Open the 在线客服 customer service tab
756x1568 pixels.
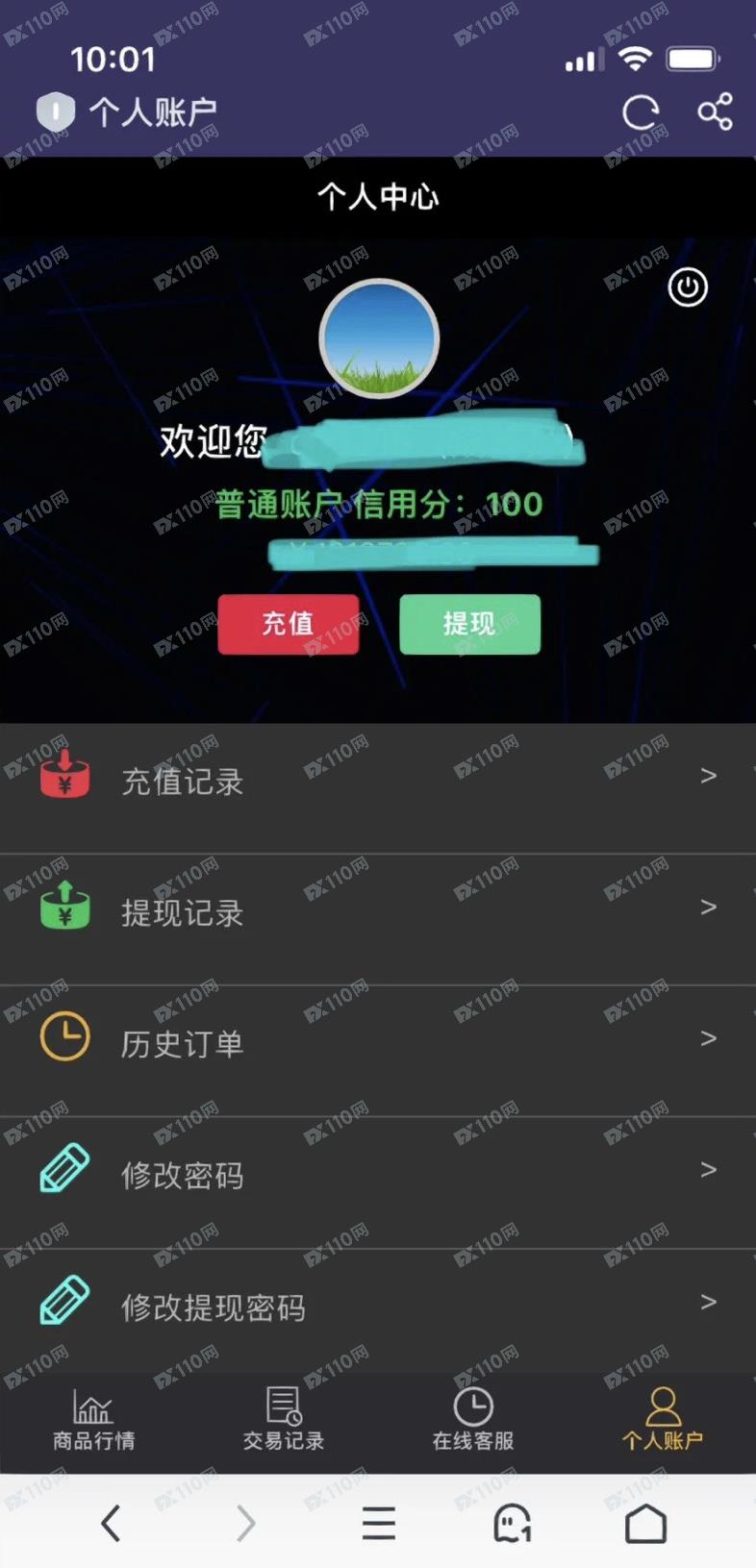472,1419
